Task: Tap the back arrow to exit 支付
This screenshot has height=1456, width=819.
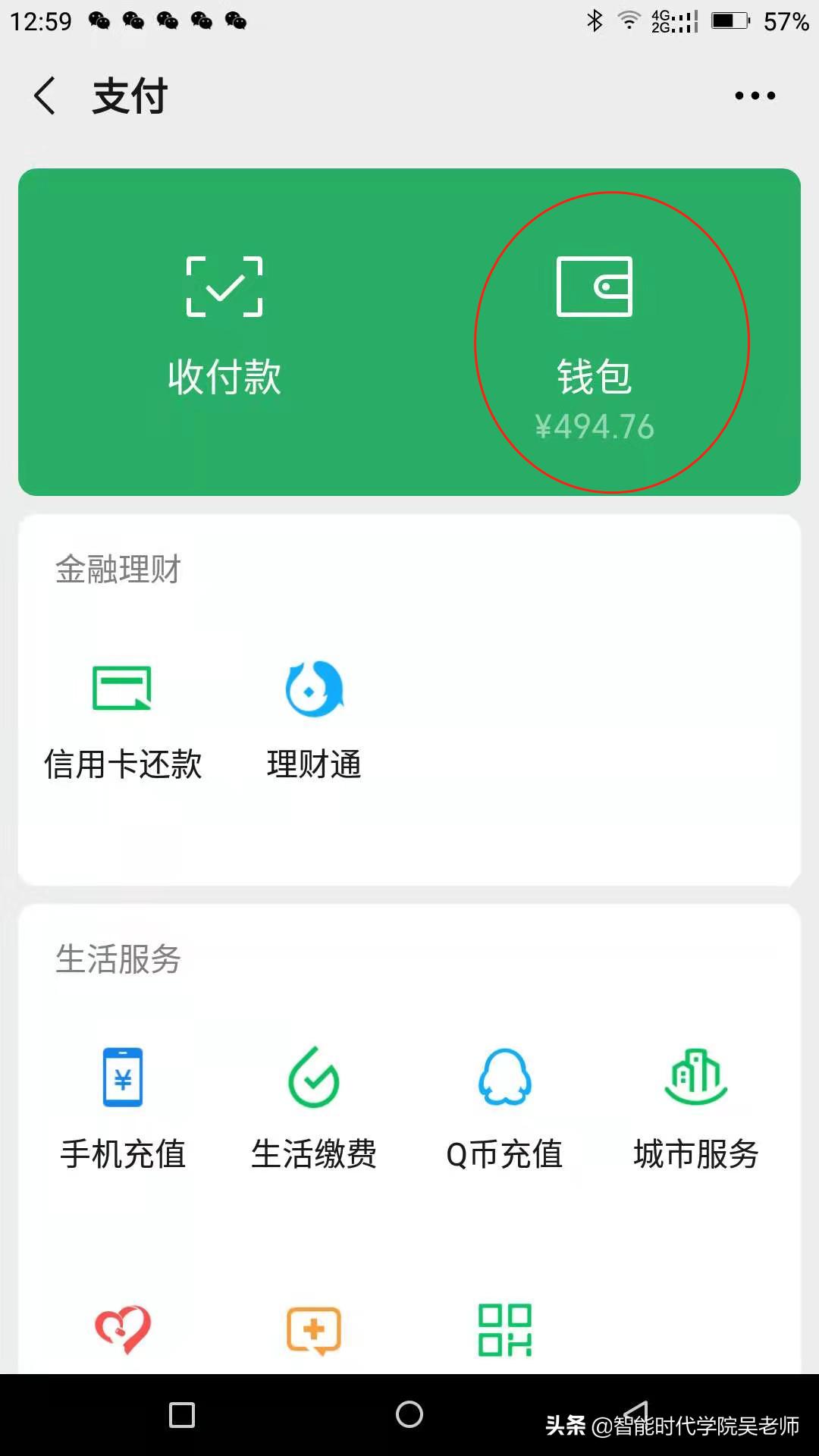Action: (44, 96)
